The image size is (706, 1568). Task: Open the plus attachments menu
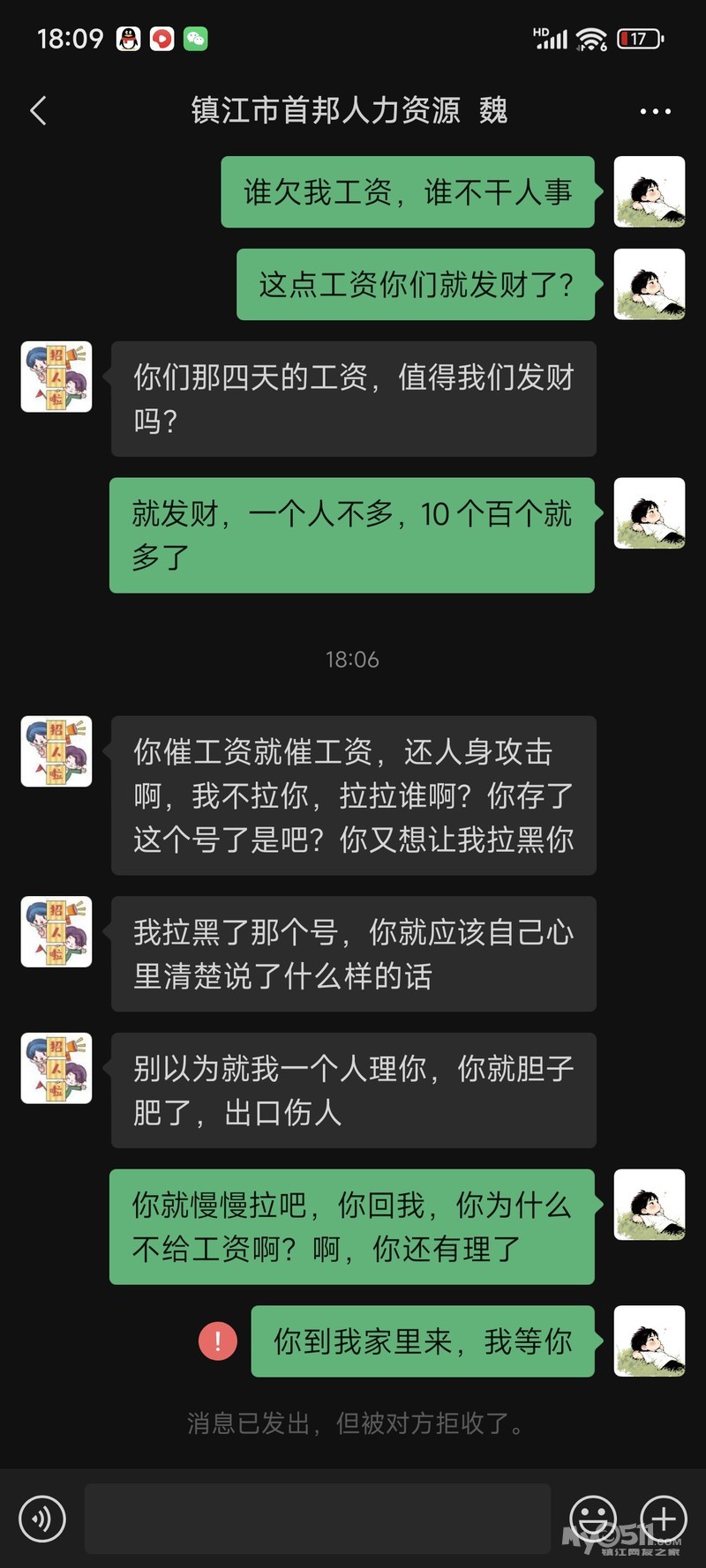coord(664,1519)
